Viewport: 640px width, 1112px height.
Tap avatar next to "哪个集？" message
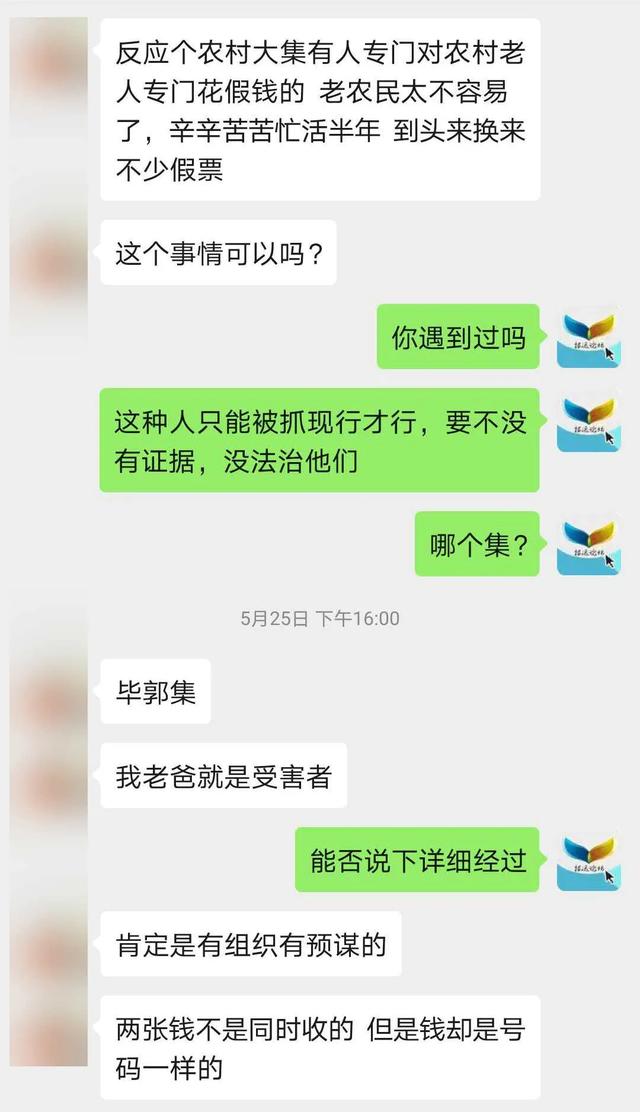[588, 544]
